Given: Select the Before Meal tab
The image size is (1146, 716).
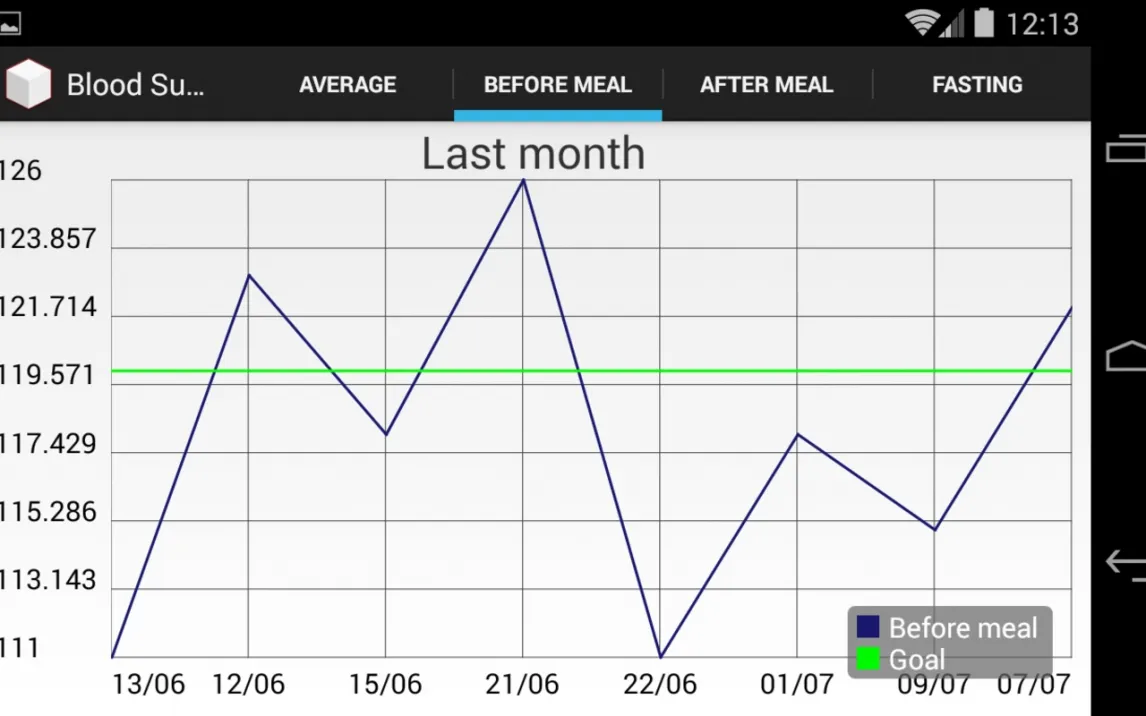Looking at the screenshot, I should pyautogui.click(x=558, y=85).
